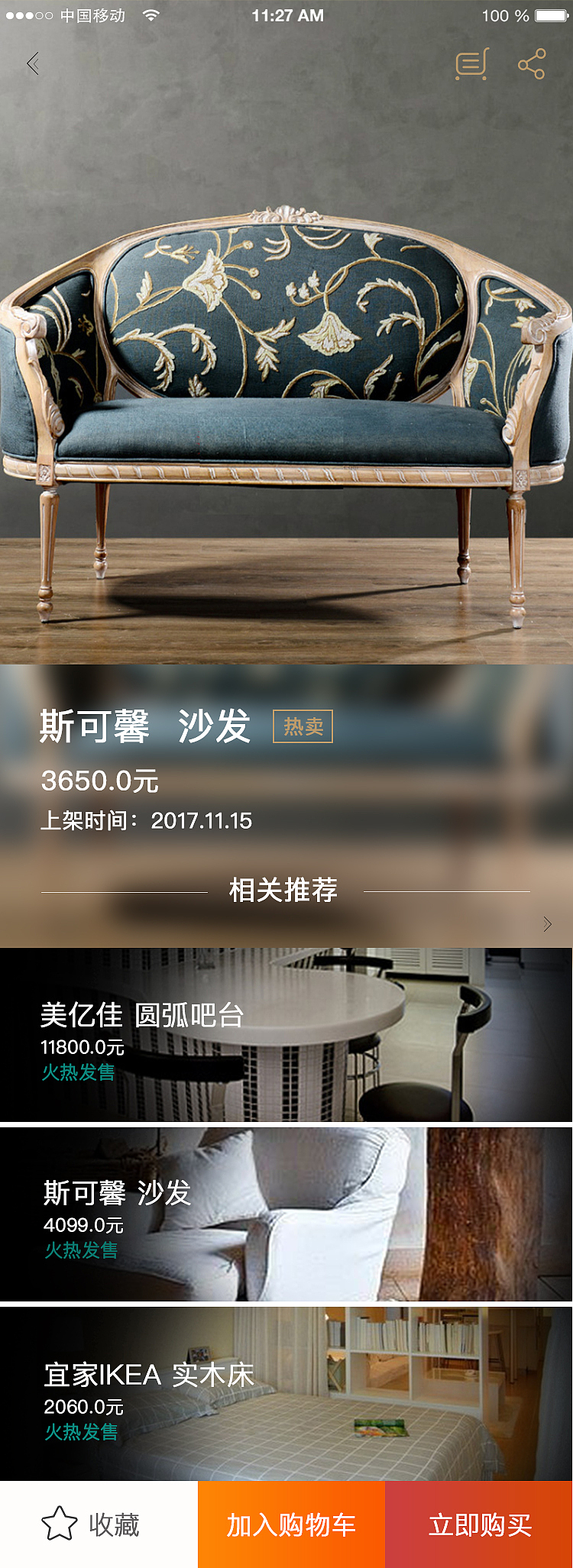Tap the back arrow at top left
Image resolution: width=573 pixels, height=1568 pixels.
tap(32, 64)
